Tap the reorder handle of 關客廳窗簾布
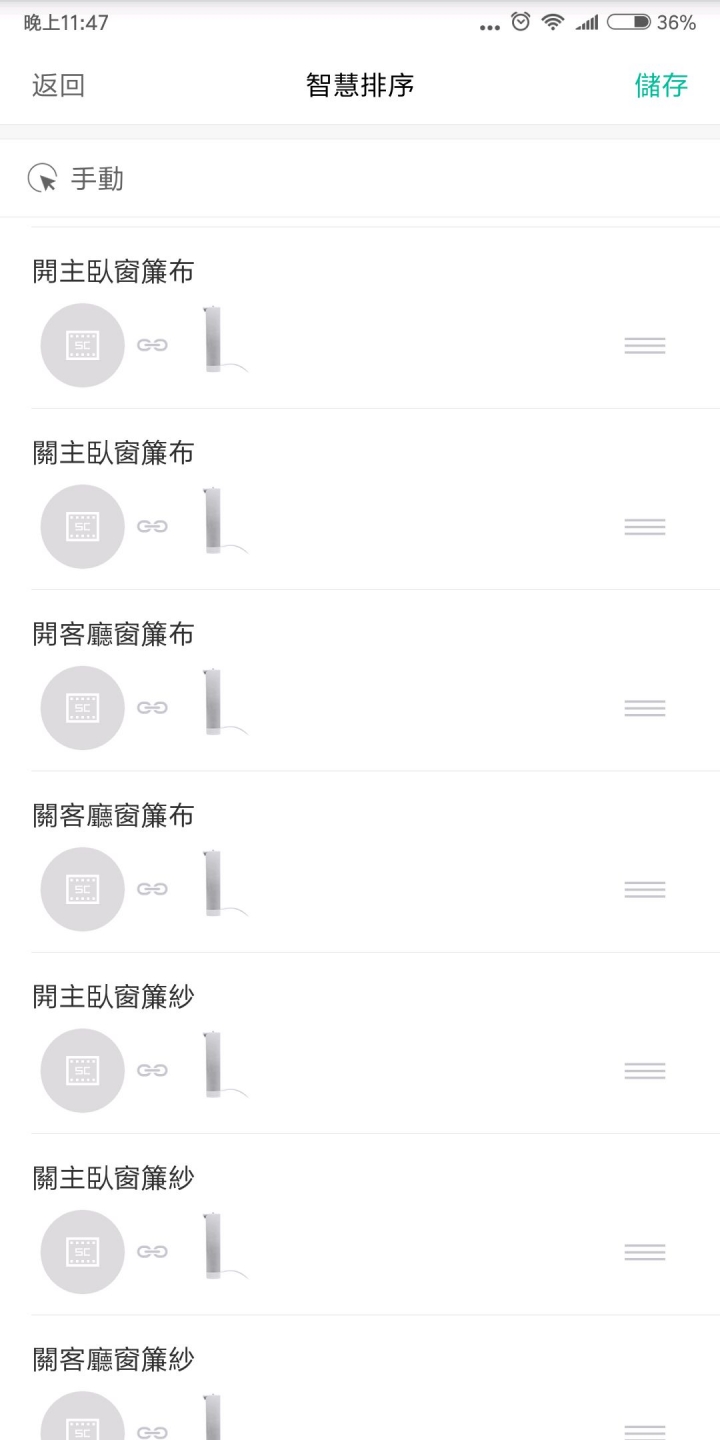 point(645,889)
